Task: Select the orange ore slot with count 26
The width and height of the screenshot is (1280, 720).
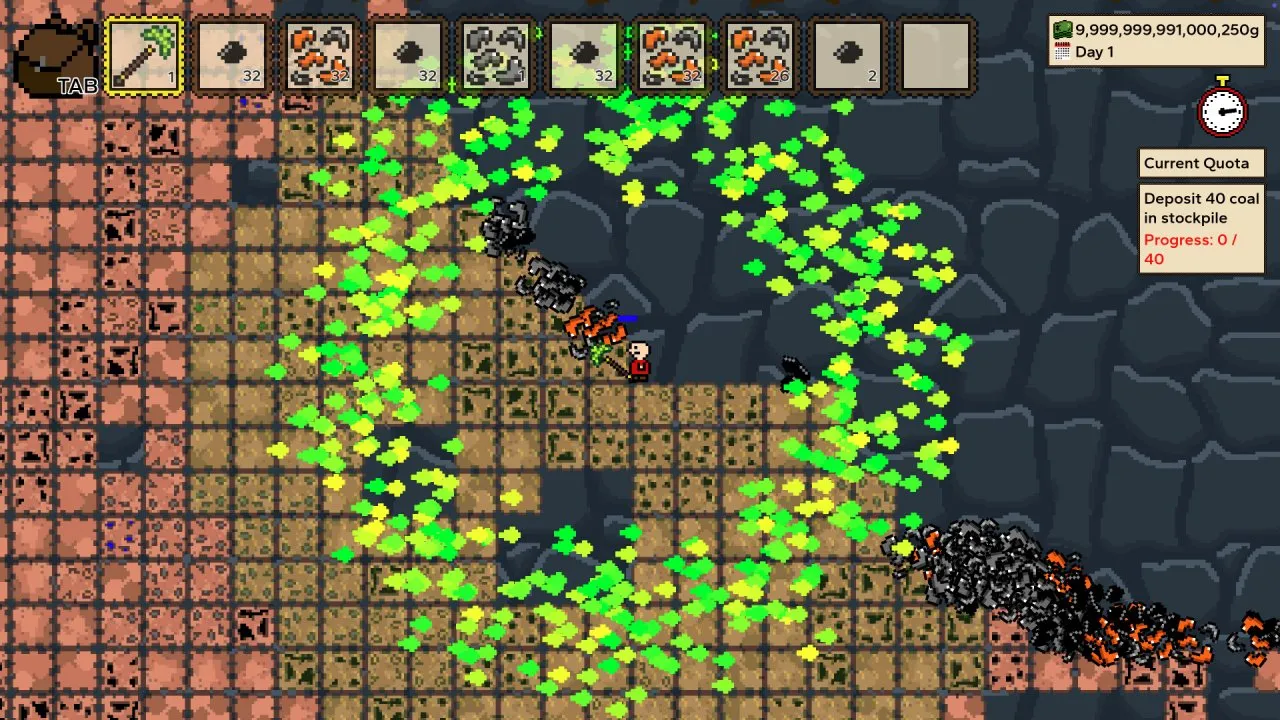Action: [x=760, y=58]
